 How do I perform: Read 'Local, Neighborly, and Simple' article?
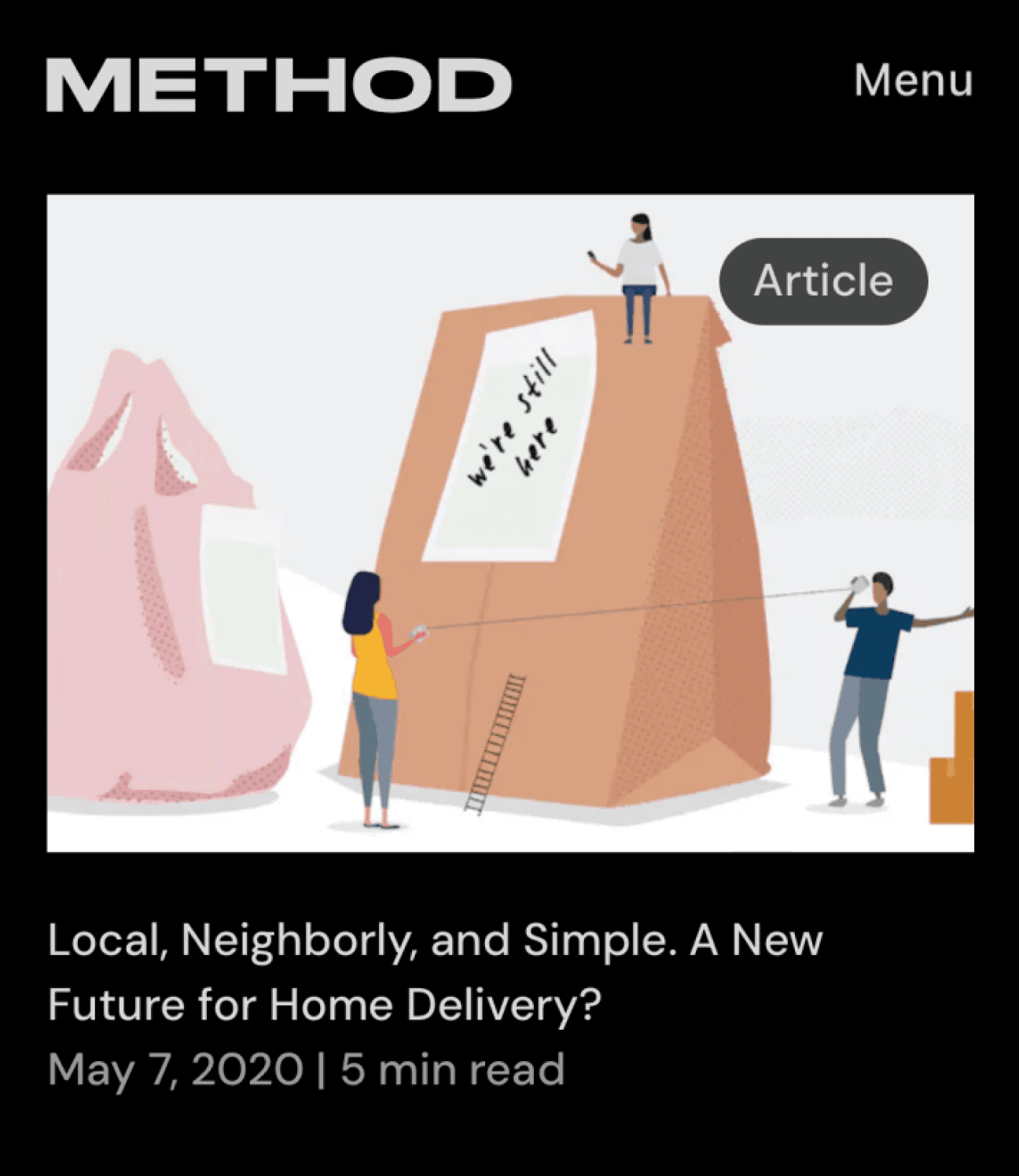tap(435, 972)
